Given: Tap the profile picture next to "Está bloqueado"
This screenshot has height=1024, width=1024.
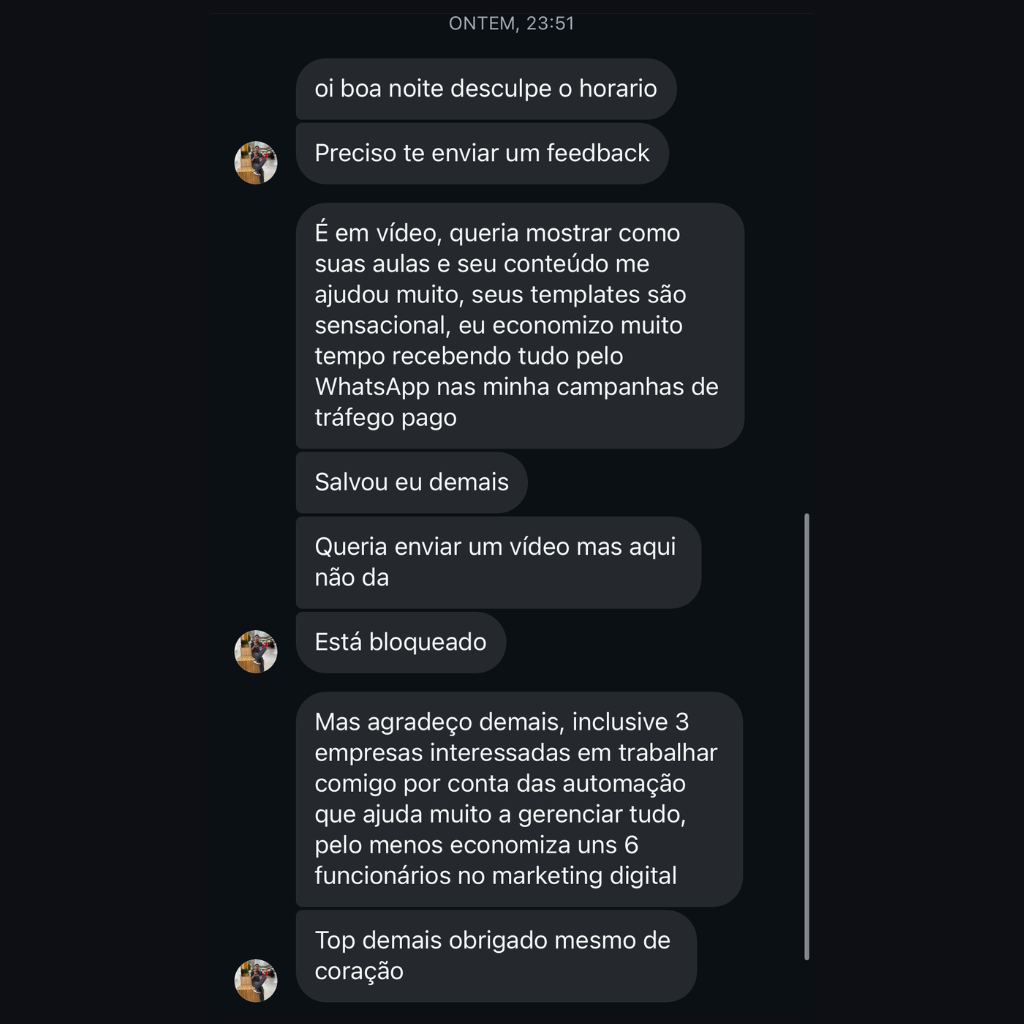Looking at the screenshot, I should click(x=256, y=652).
